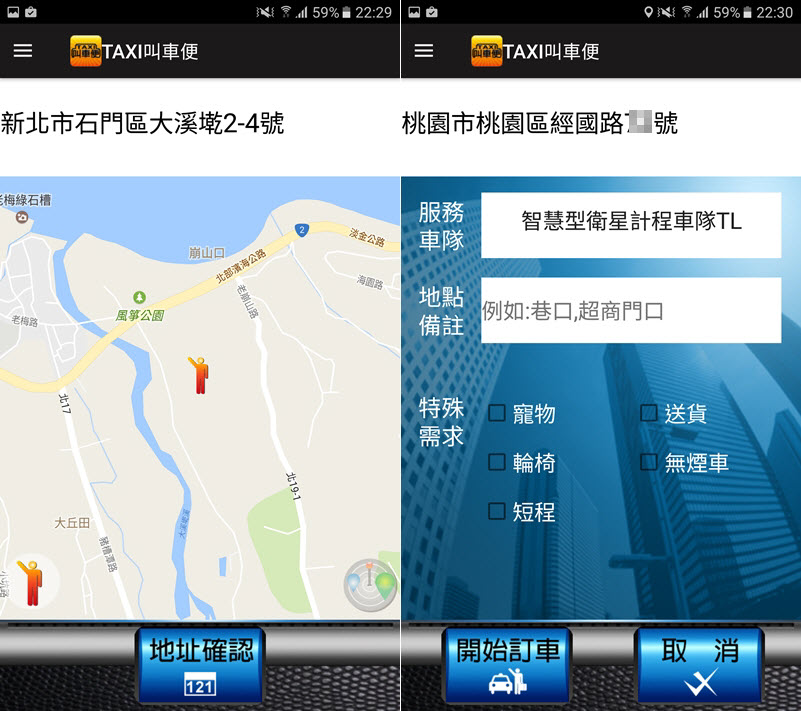The height and width of the screenshot is (711, 801).
Task: Check the 寵物 option
Action: (x=497, y=413)
